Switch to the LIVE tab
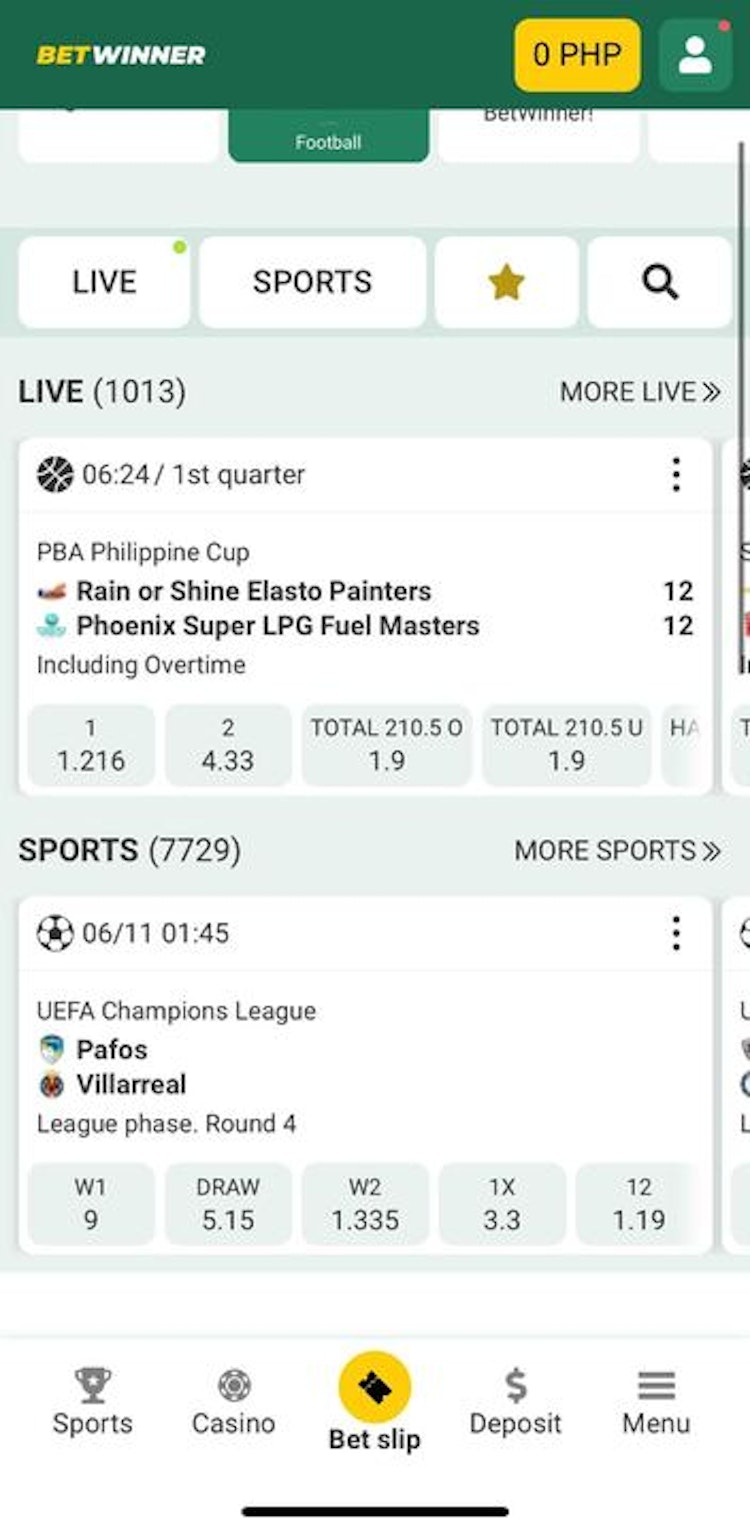750x1532 pixels. point(103,281)
